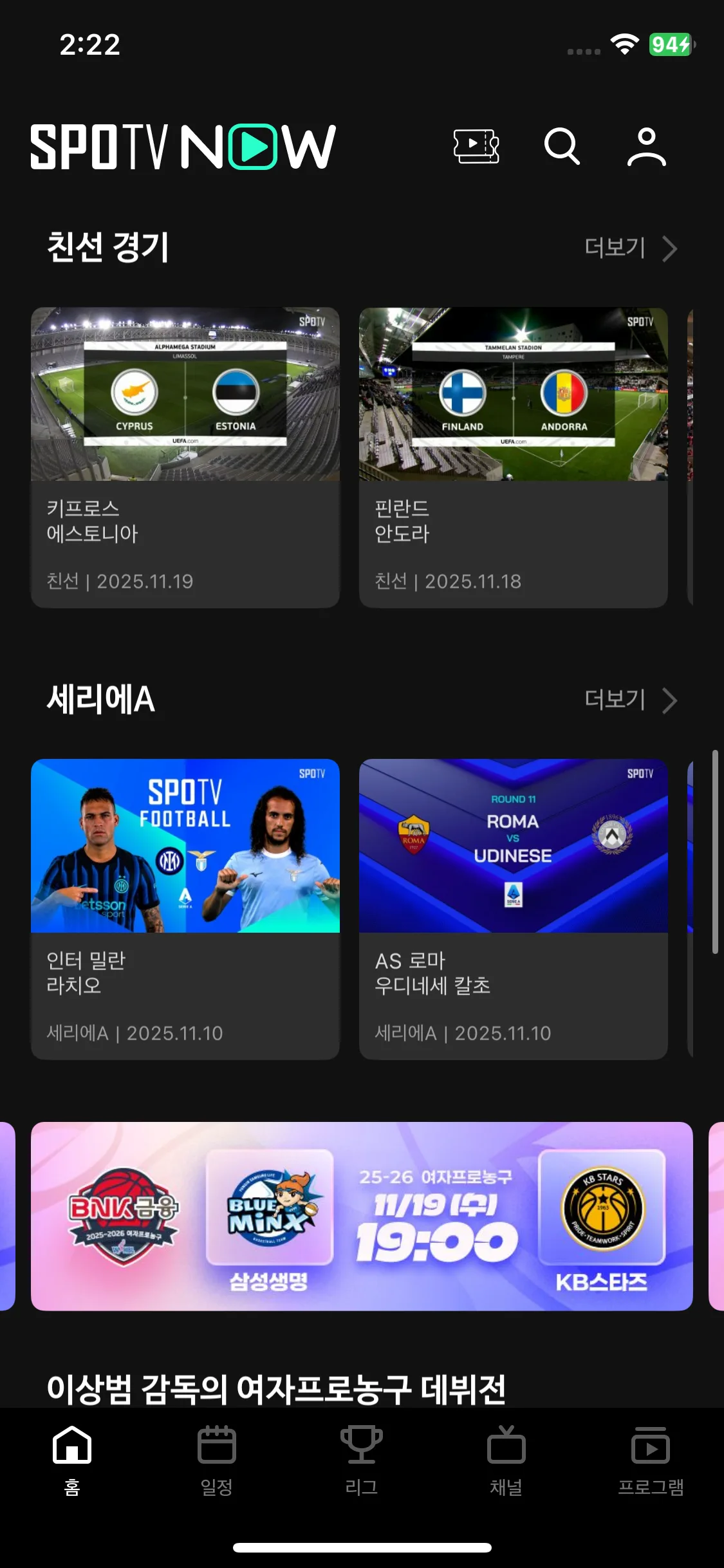
Task: Open the AS 로마 vs 우디네세 칼초 card
Action: pos(513,909)
